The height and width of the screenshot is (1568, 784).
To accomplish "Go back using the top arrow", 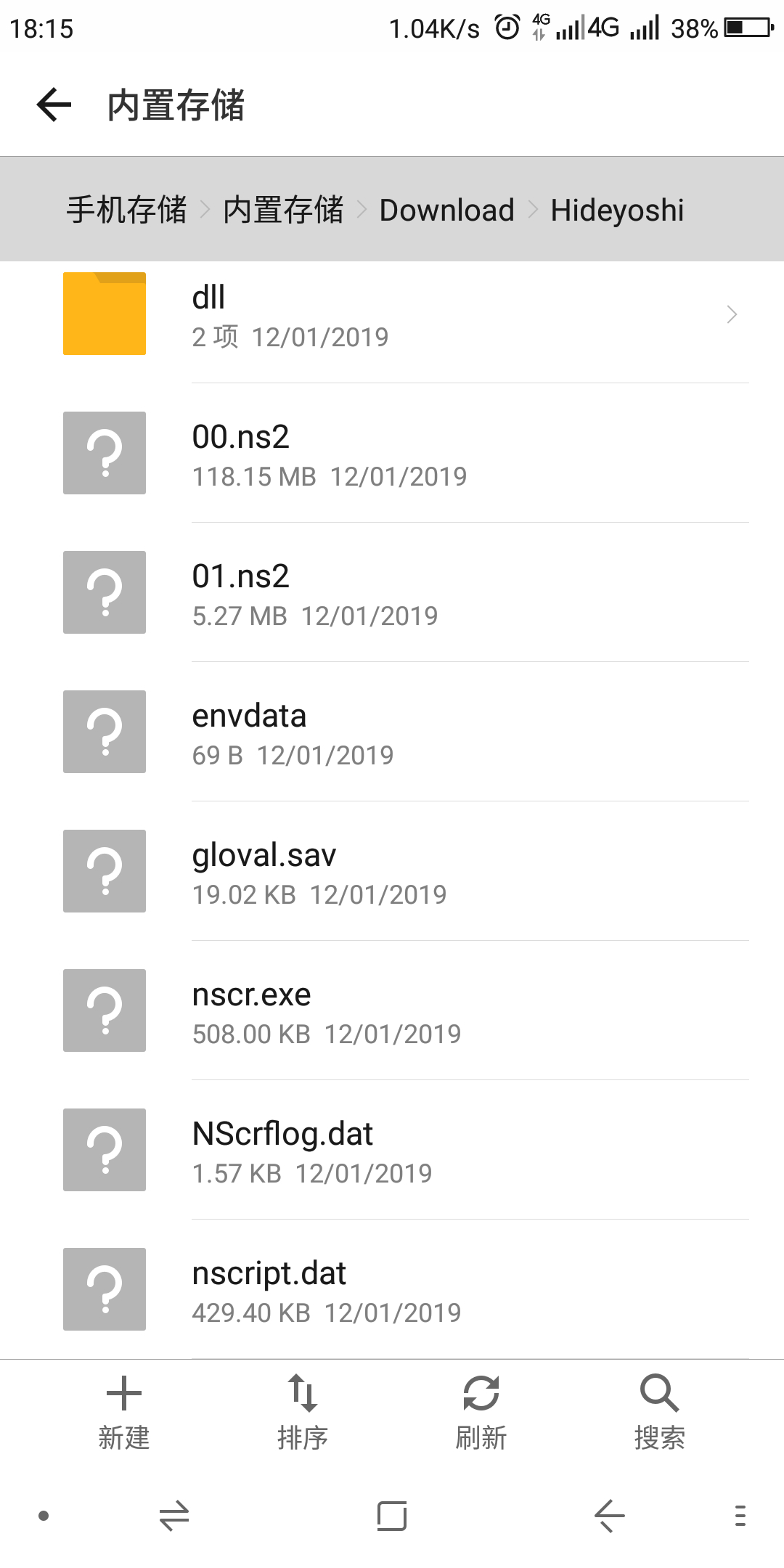I will tap(54, 105).
